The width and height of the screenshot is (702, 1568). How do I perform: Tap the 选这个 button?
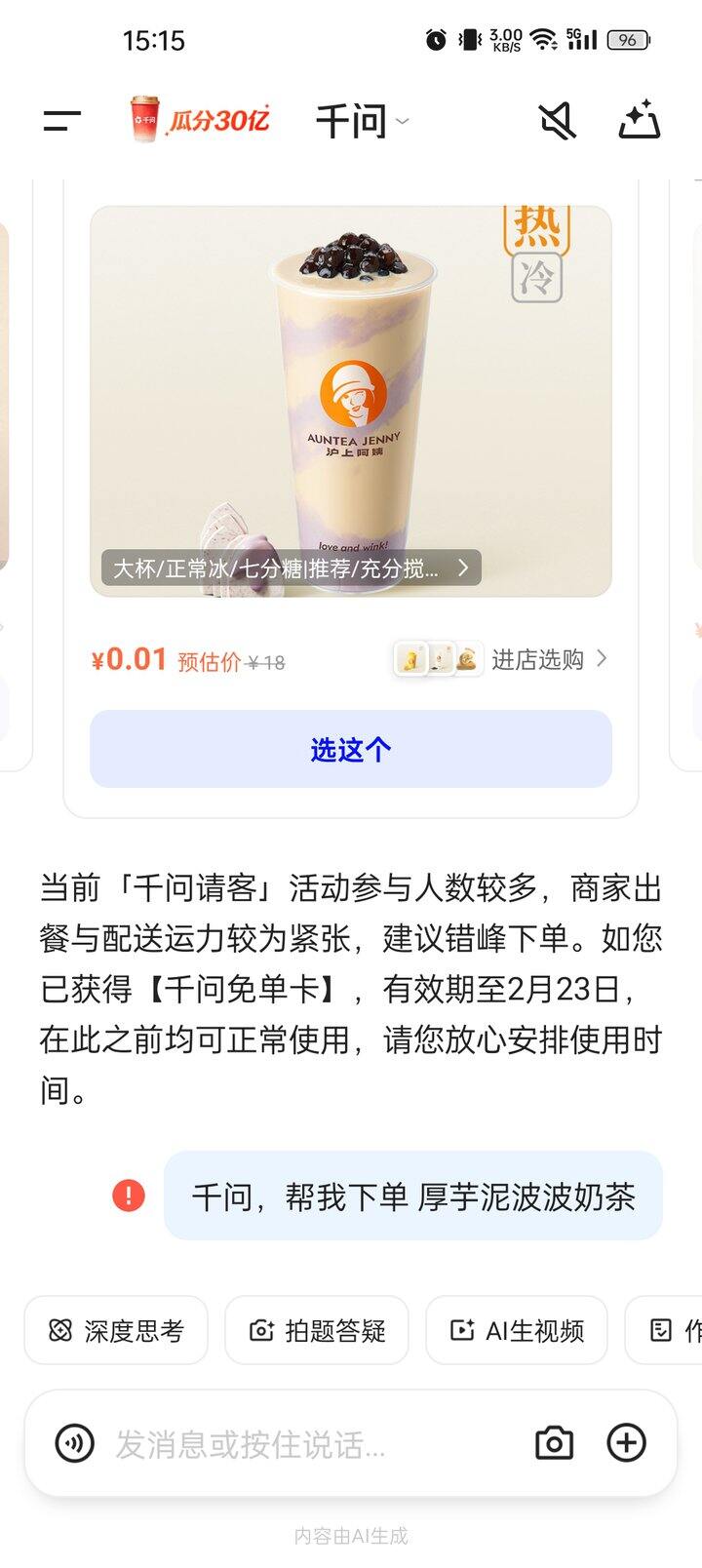click(x=351, y=749)
